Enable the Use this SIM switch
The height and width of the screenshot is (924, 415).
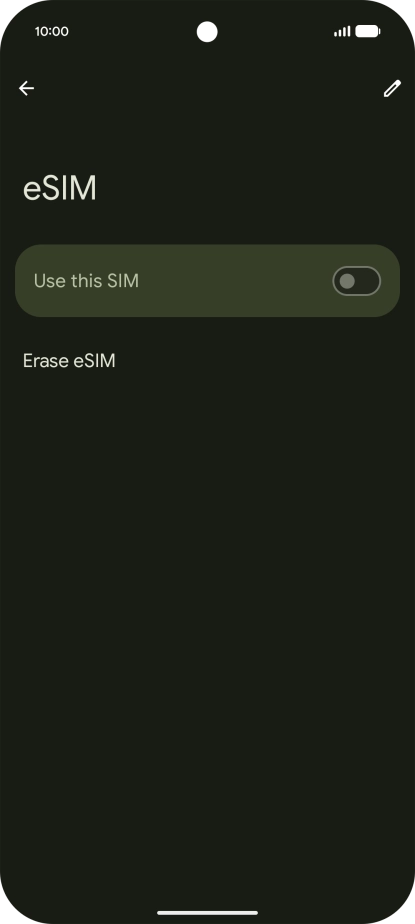click(x=357, y=281)
